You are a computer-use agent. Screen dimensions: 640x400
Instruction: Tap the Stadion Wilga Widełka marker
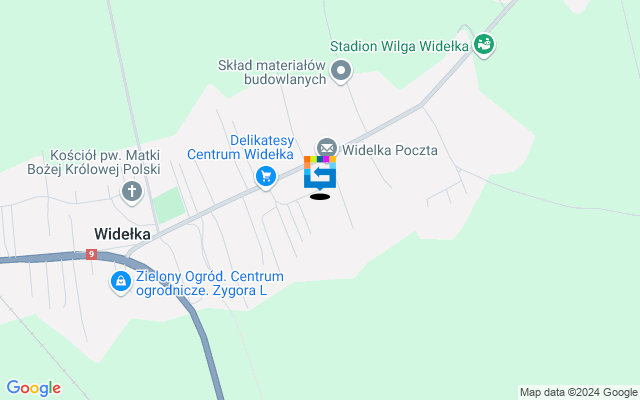pyautogui.click(x=485, y=44)
